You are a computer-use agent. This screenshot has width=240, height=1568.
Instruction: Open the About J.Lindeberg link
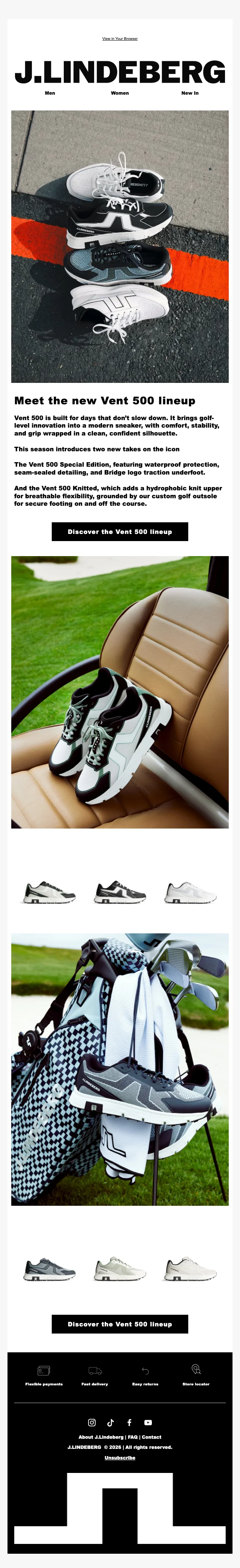[x=101, y=1436]
